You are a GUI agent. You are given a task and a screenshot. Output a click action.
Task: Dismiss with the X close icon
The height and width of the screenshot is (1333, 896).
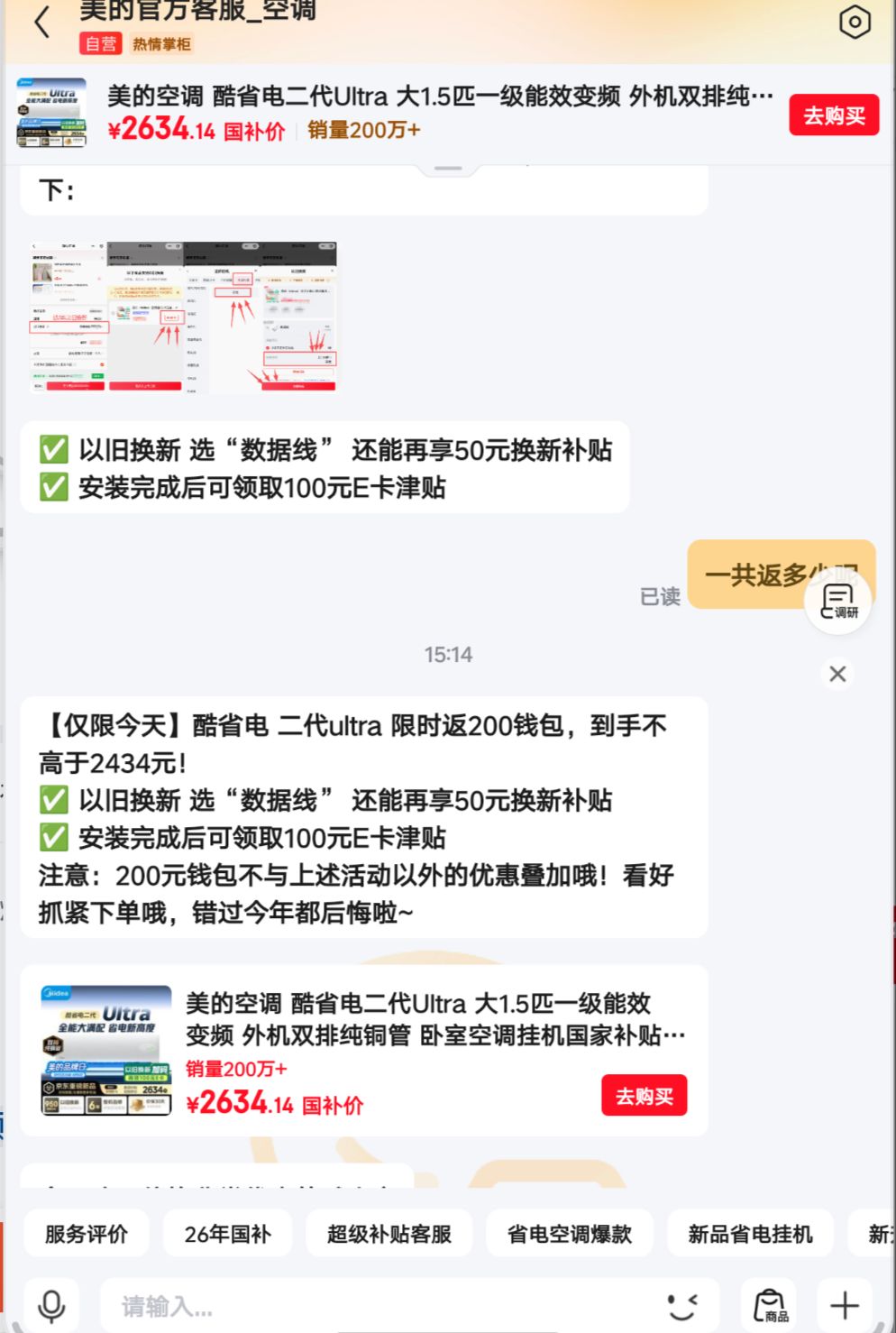837,674
